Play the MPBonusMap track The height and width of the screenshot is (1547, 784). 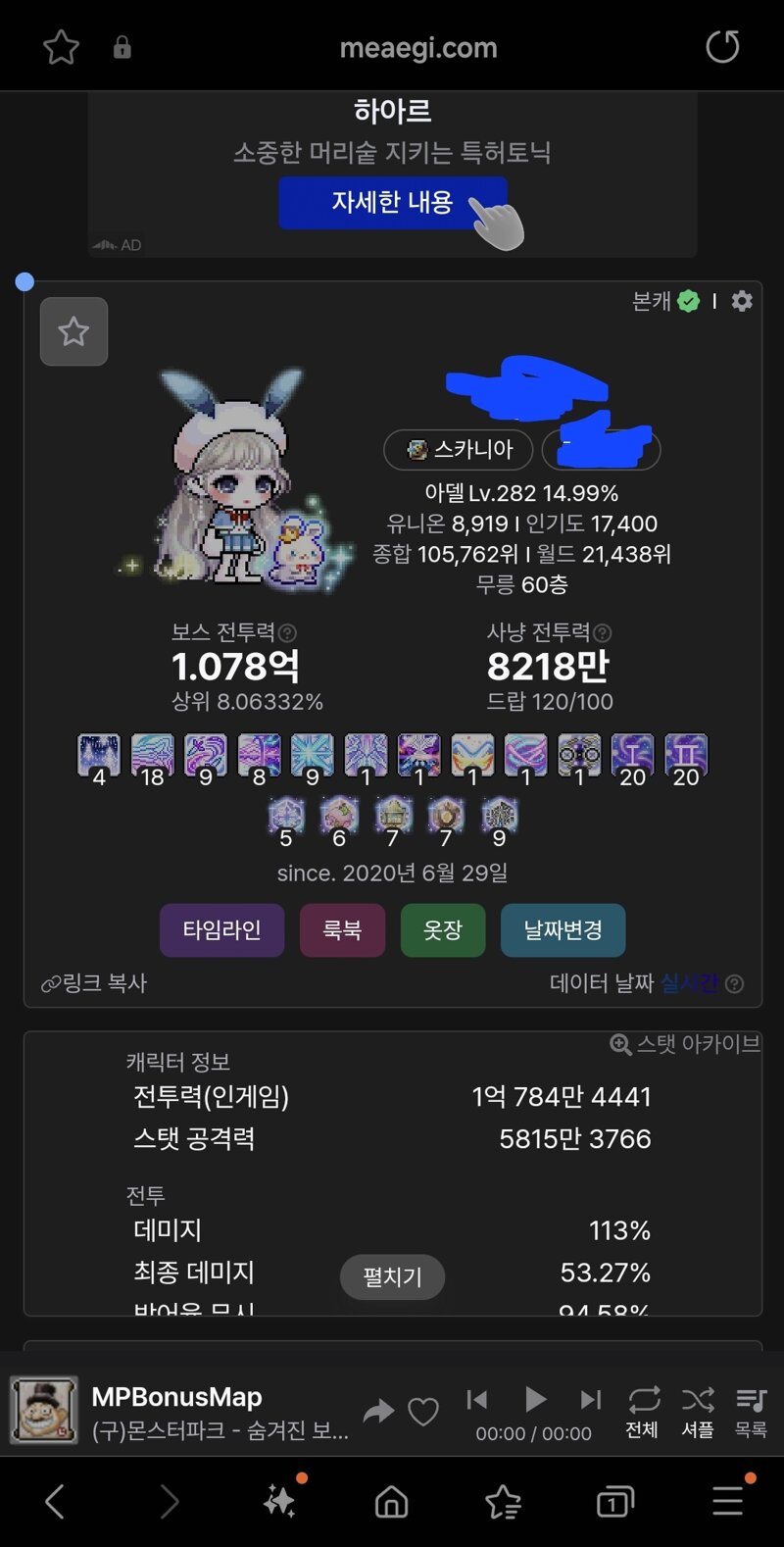pyautogui.click(x=535, y=1399)
